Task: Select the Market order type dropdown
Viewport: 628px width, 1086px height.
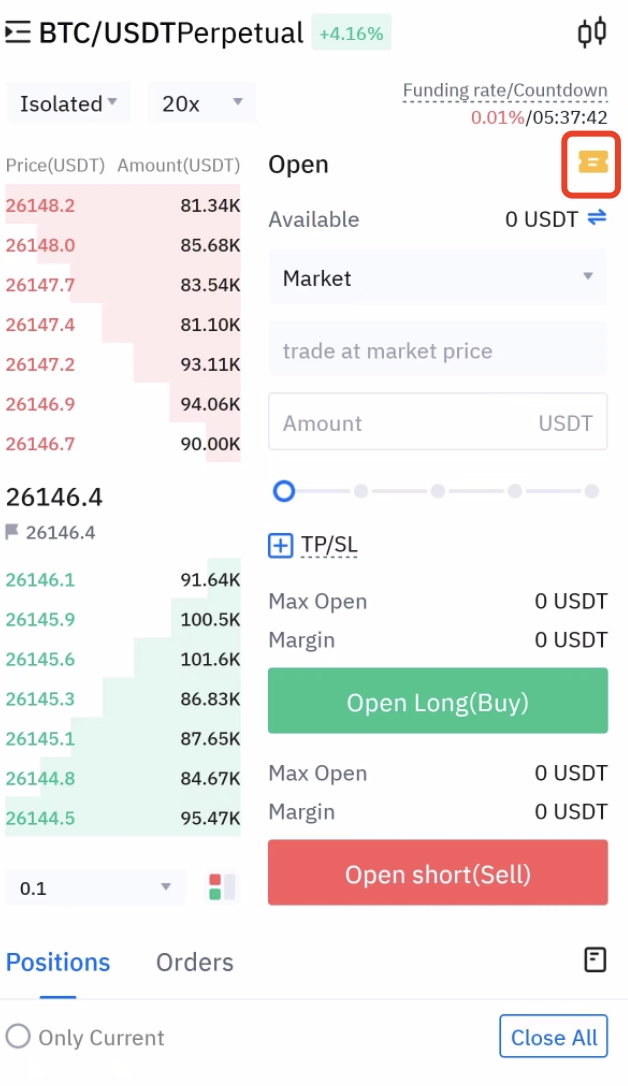Action: [438, 278]
